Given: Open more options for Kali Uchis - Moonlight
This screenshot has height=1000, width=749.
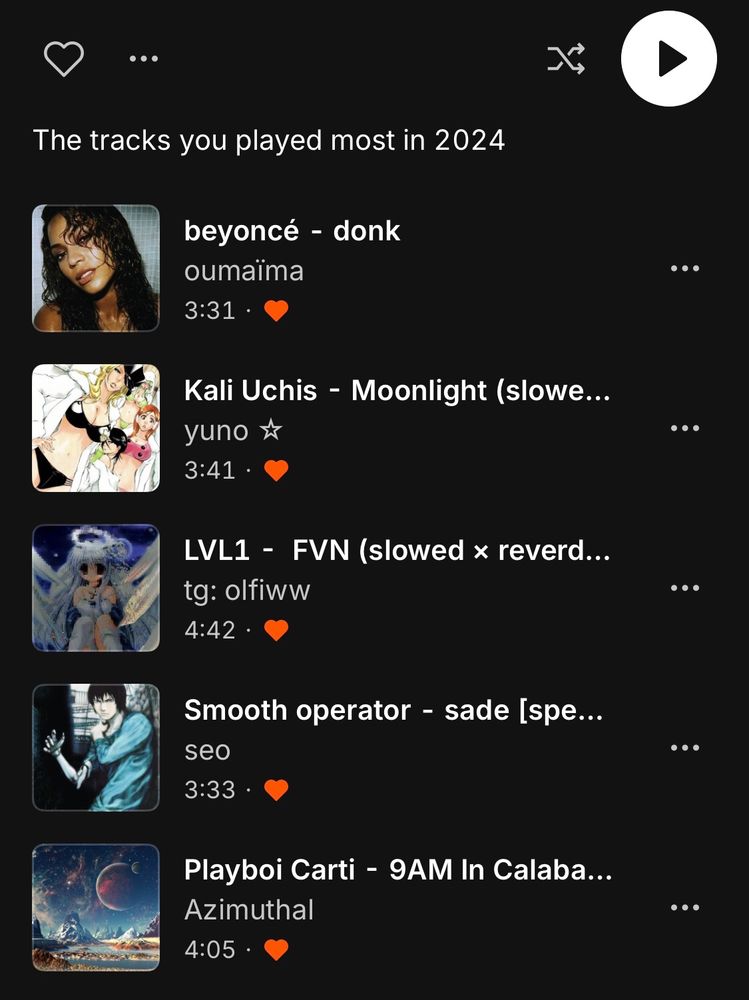Looking at the screenshot, I should click(x=685, y=428).
